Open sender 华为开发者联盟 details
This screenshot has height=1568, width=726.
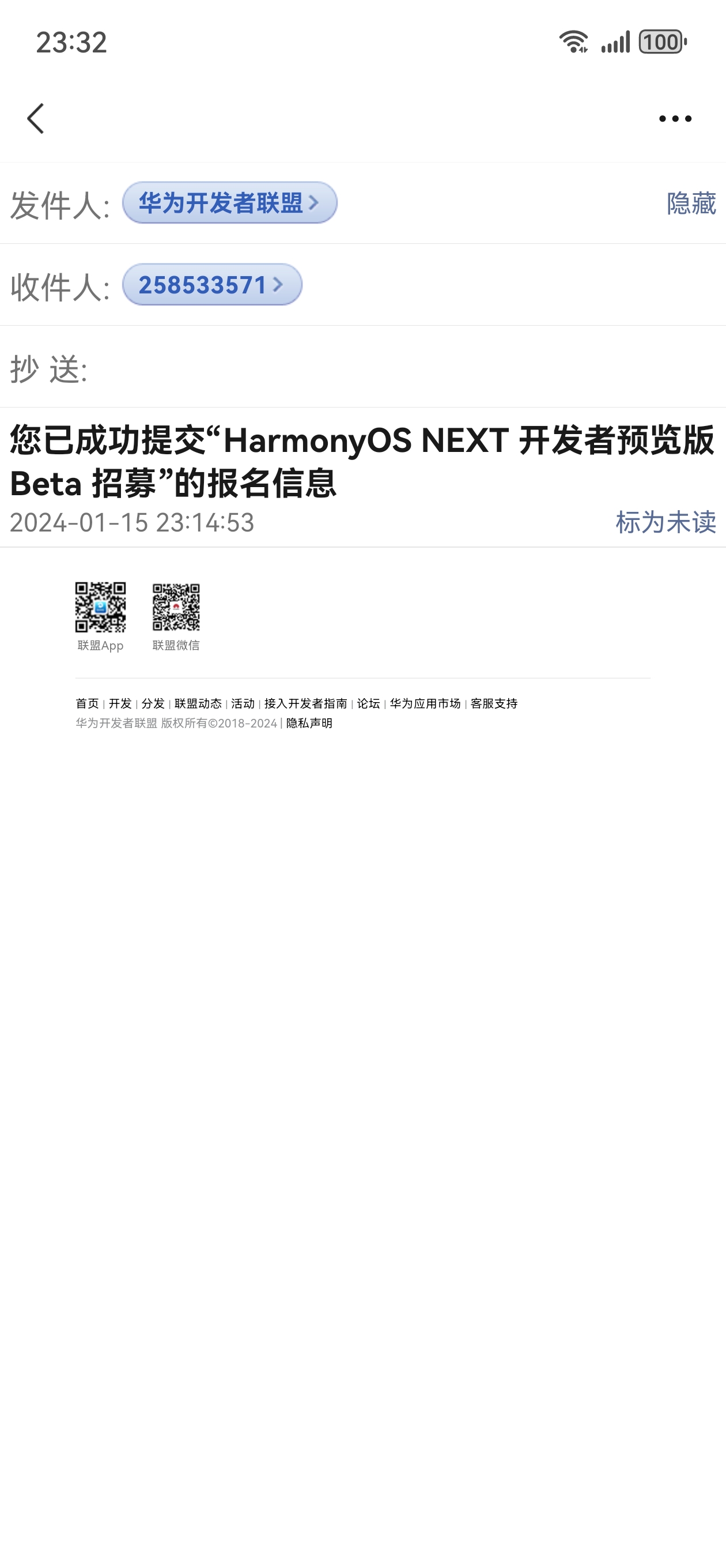[x=229, y=203]
